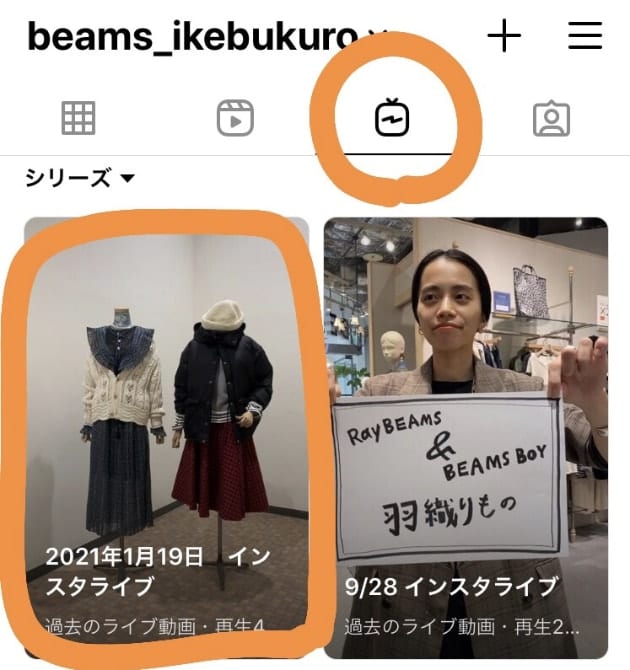Expand the シリーズ dropdown

coord(80,179)
